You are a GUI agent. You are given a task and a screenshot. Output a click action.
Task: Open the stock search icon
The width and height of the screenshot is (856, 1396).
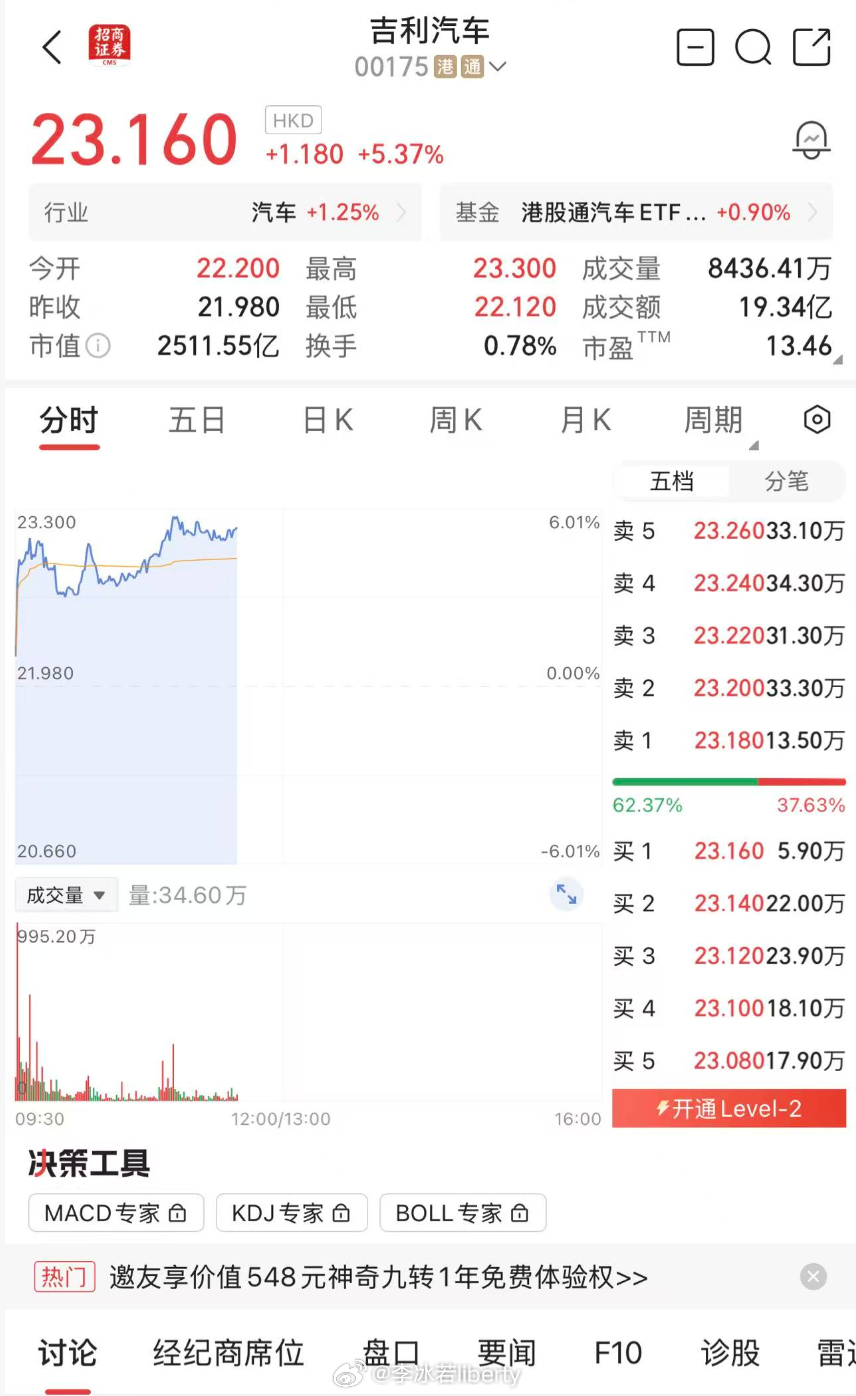pos(753,47)
